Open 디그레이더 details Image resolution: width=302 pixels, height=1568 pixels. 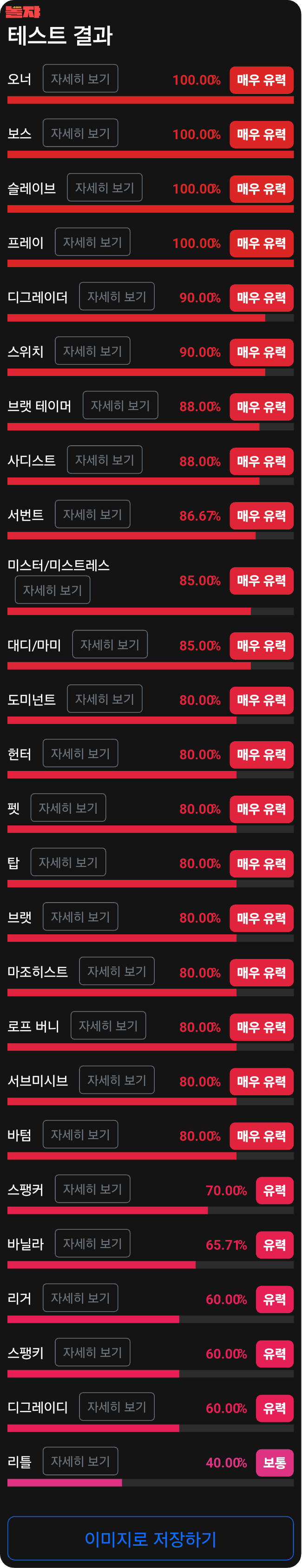tap(117, 296)
